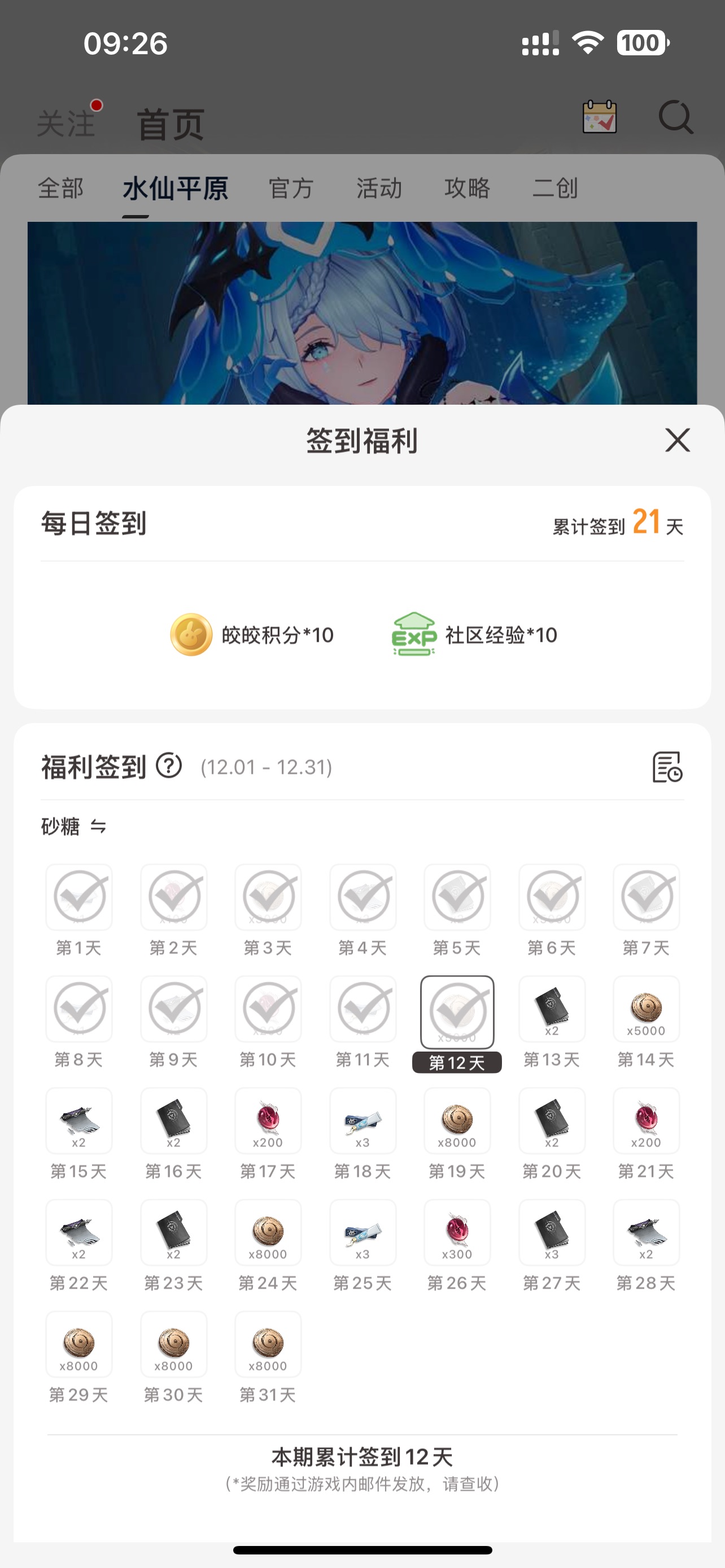The height and width of the screenshot is (1568, 725).
Task: Select the 第14天 x5000 reward tile
Action: pos(646,1009)
